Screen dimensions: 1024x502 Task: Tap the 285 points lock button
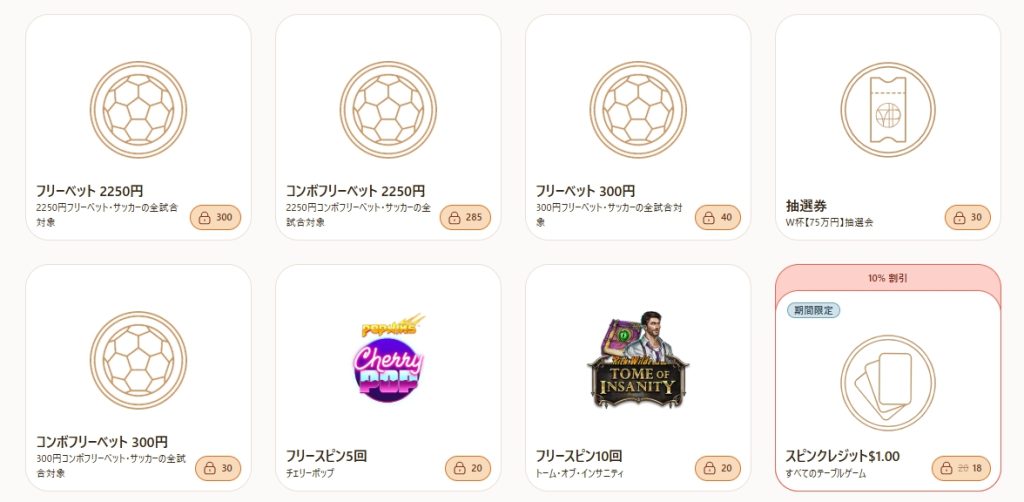(x=465, y=217)
